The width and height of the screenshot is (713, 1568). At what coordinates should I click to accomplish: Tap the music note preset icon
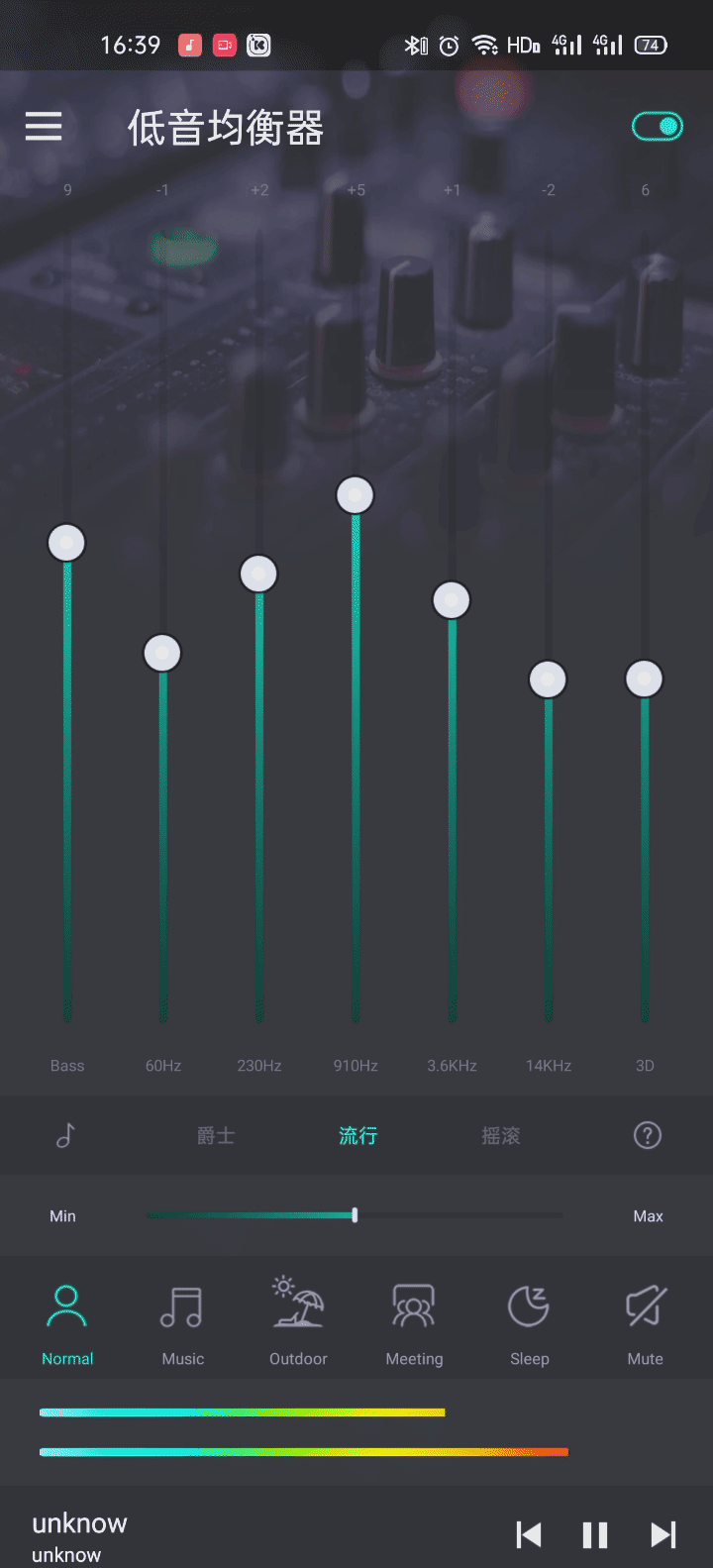[x=65, y=1135]
